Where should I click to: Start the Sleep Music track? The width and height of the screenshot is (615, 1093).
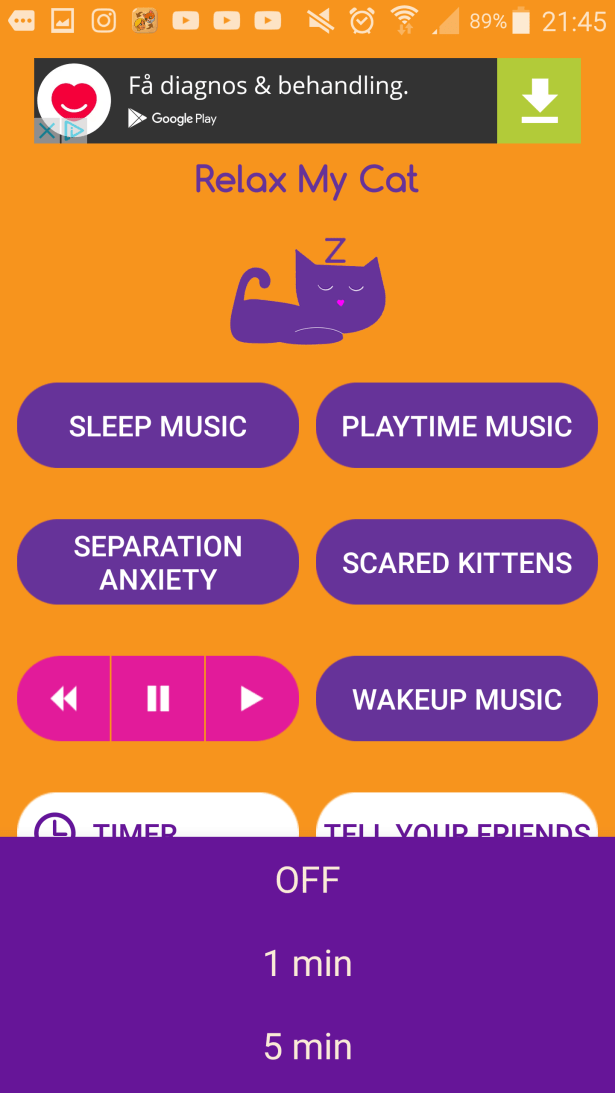pyautogui.click(x=158, y=426)
